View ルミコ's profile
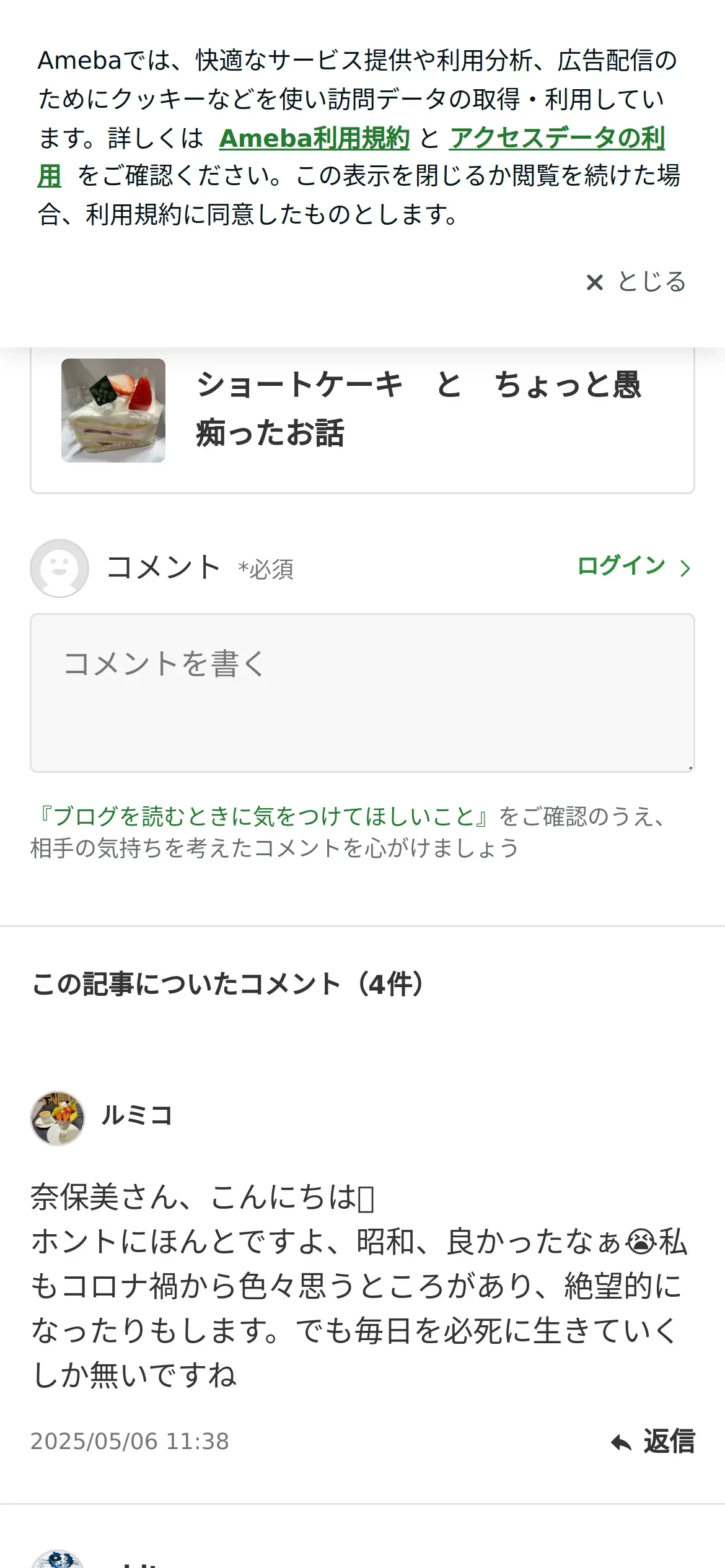The width and height of the screenshot is (725, 1568). (x=136, y=1115)
